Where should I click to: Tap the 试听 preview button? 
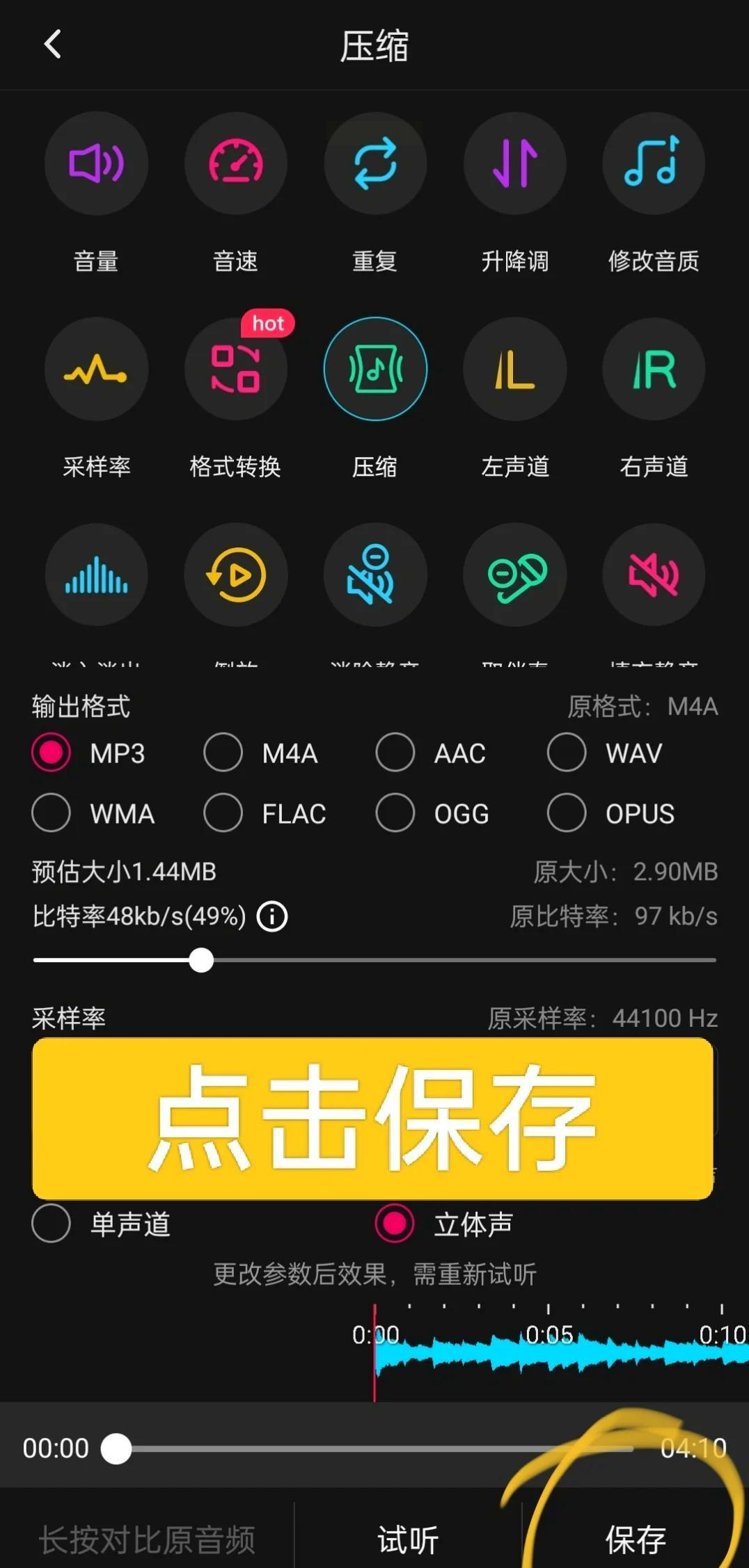(x=408, y=1539)
